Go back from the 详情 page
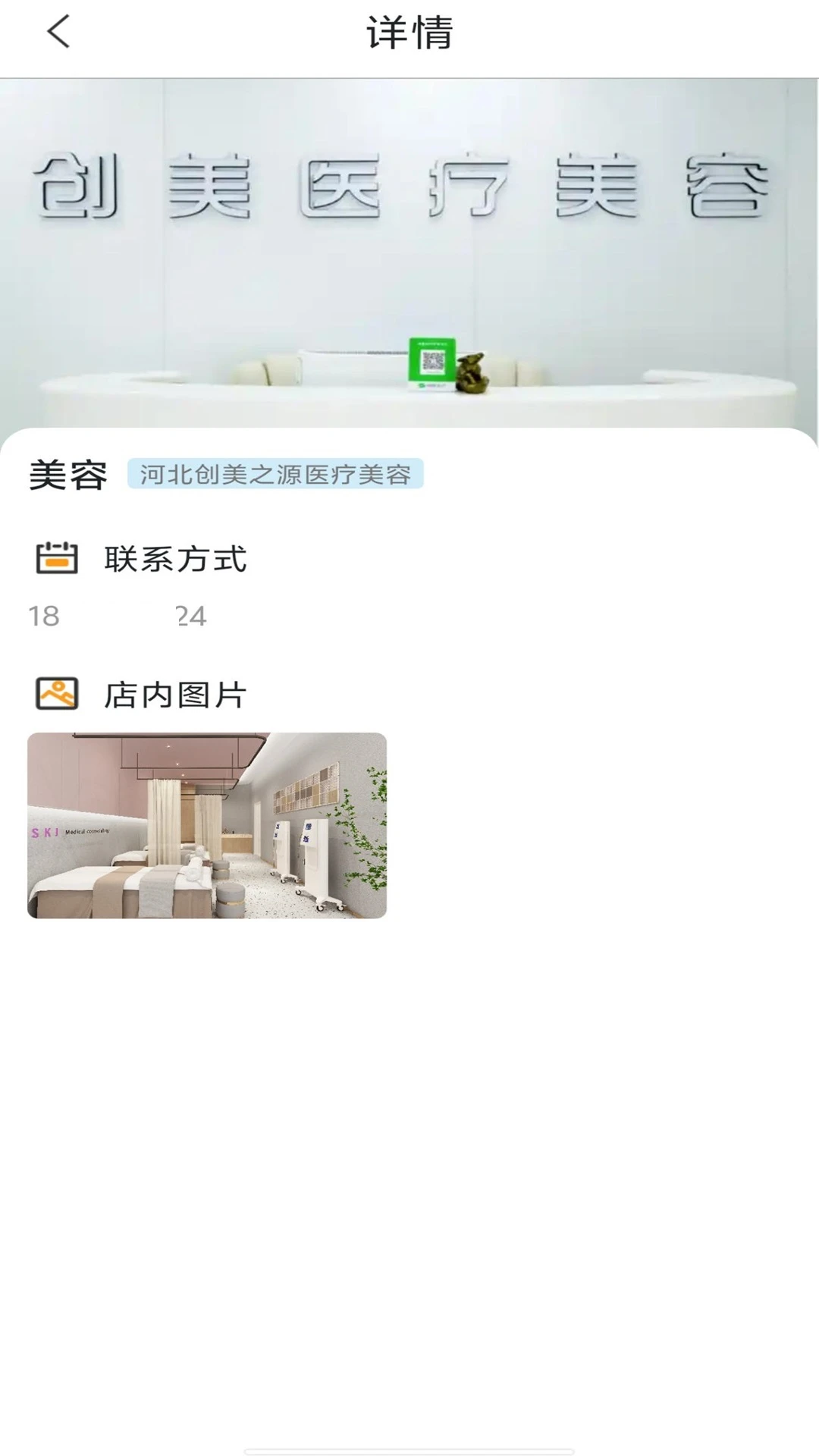819x1456 pixels. (x=58, y=33)
